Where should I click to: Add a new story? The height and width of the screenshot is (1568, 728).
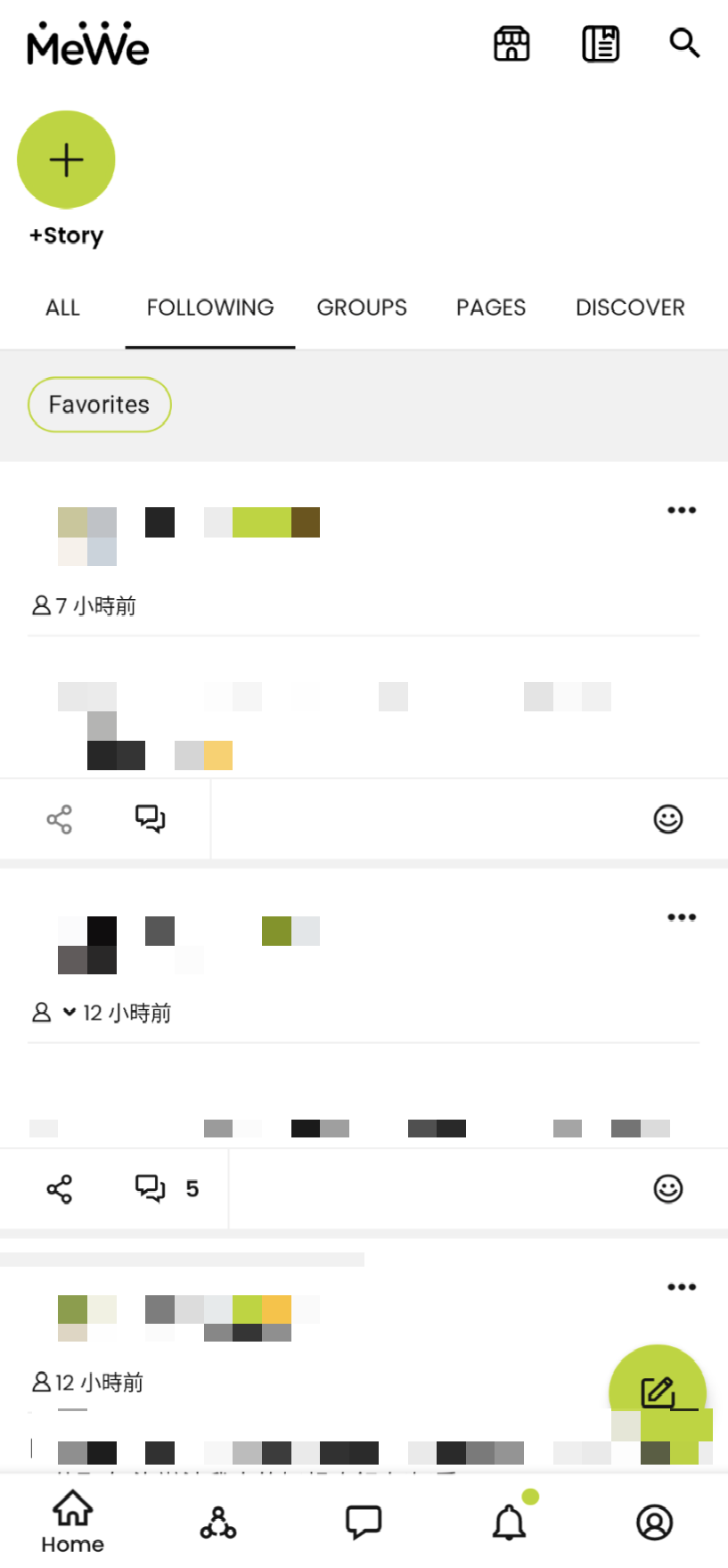[x=66, y=160]
